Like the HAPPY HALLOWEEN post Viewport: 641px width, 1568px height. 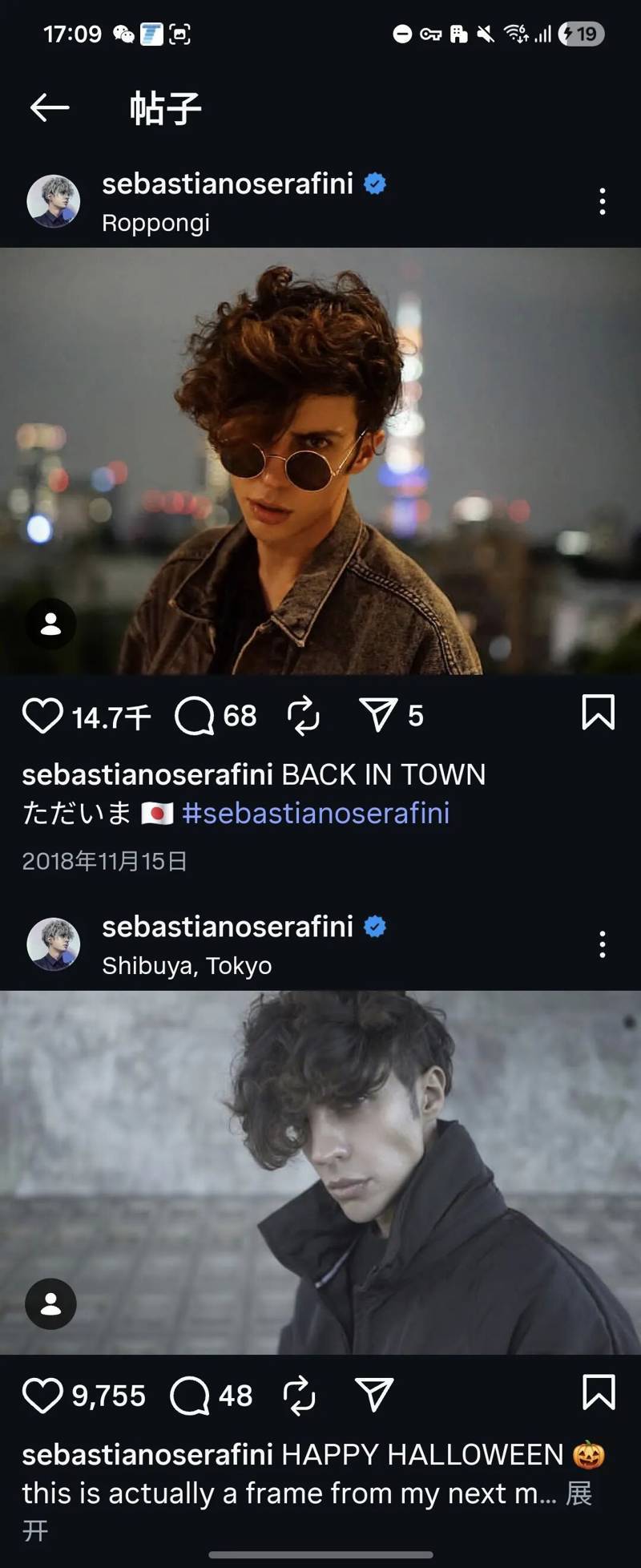(x=42, y=1396)
